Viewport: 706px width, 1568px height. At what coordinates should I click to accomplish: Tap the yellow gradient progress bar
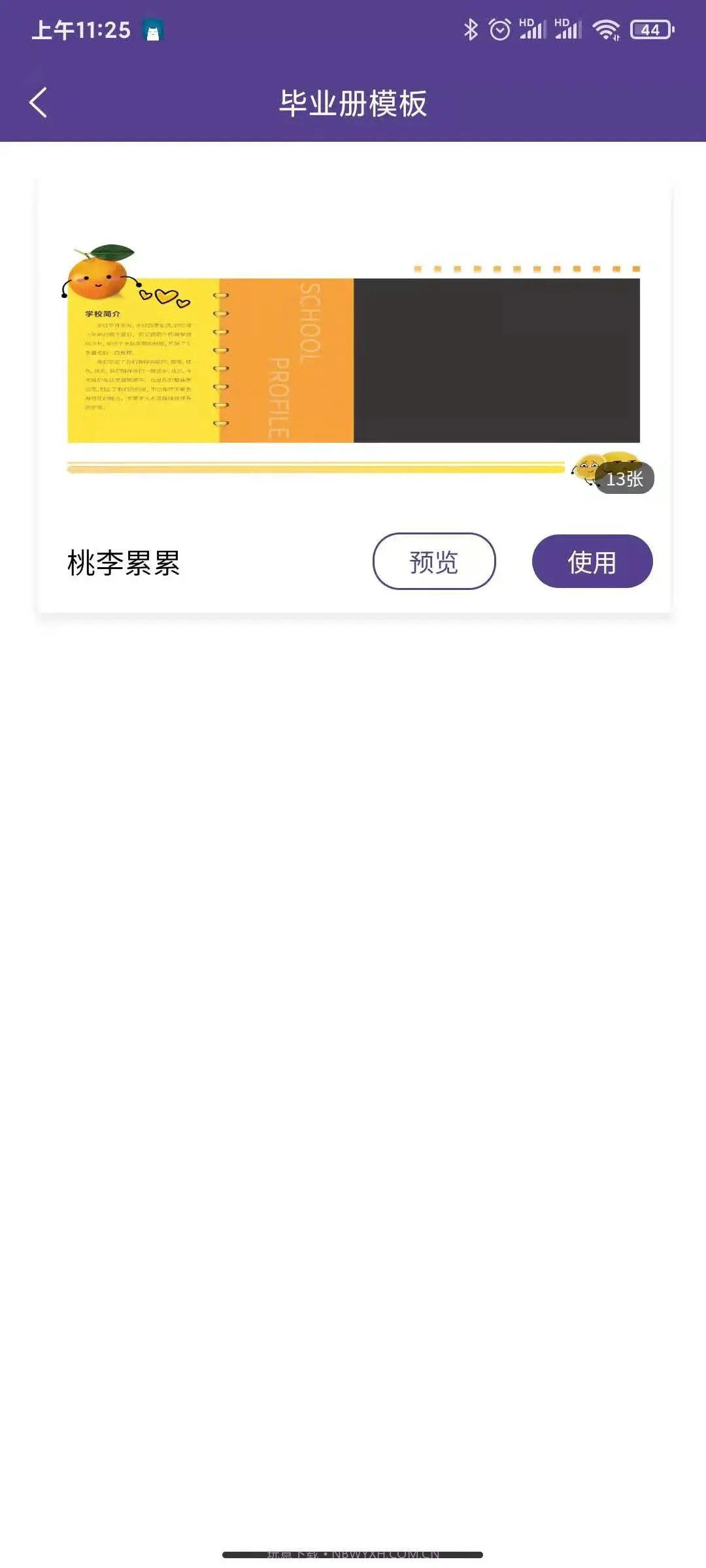click(x=314, y=466)
